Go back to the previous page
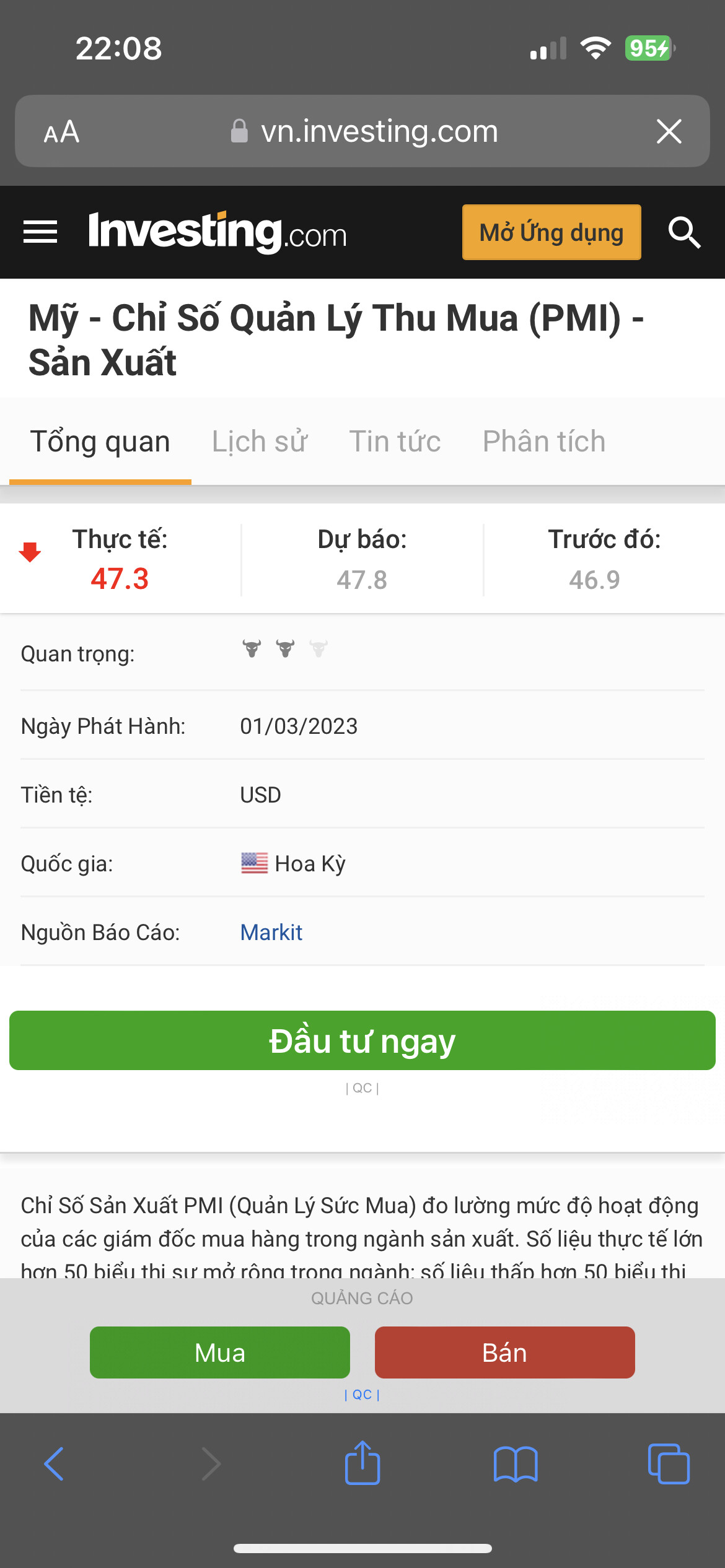The width and height of the screenshot is (725, 1568). [54, 1464]
